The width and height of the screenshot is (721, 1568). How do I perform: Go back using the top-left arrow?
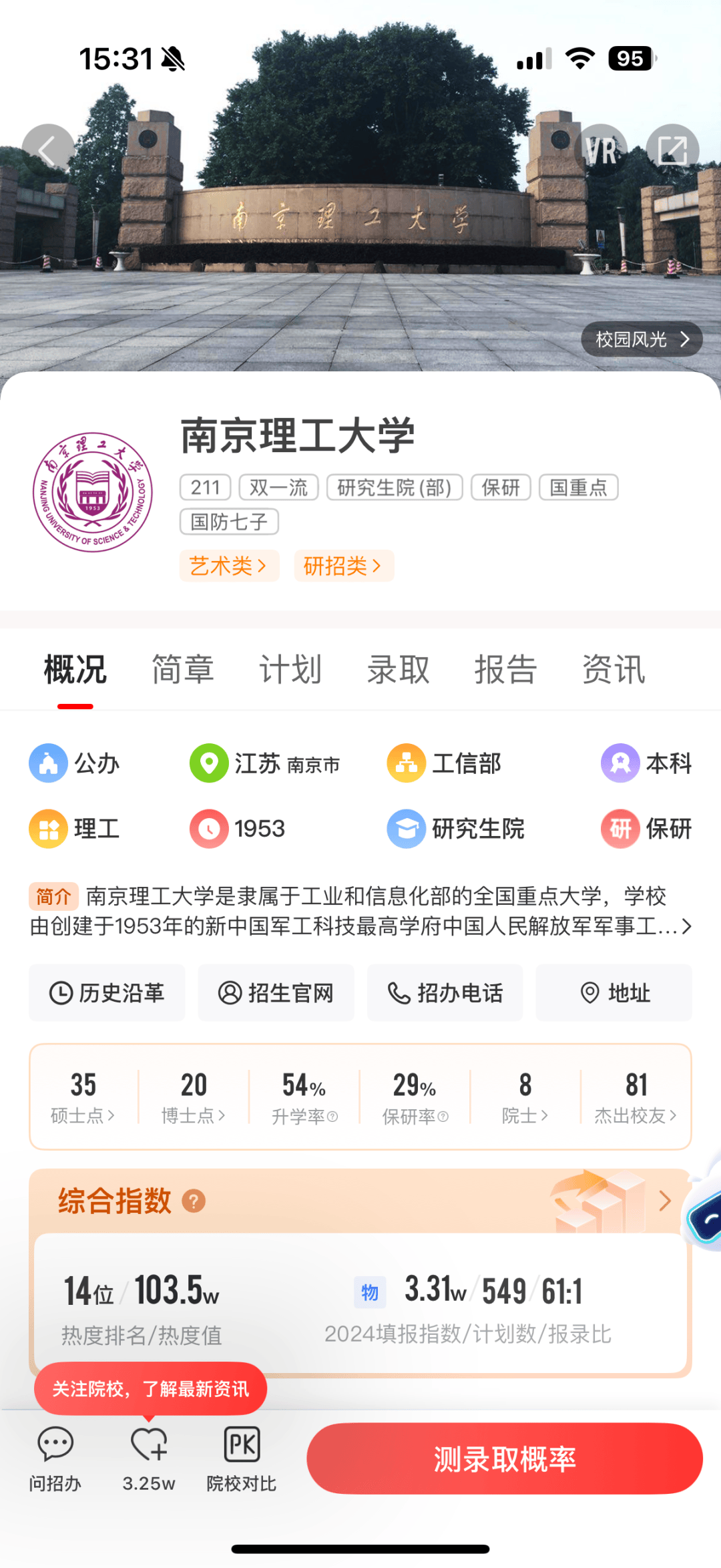tap(47, 150)
